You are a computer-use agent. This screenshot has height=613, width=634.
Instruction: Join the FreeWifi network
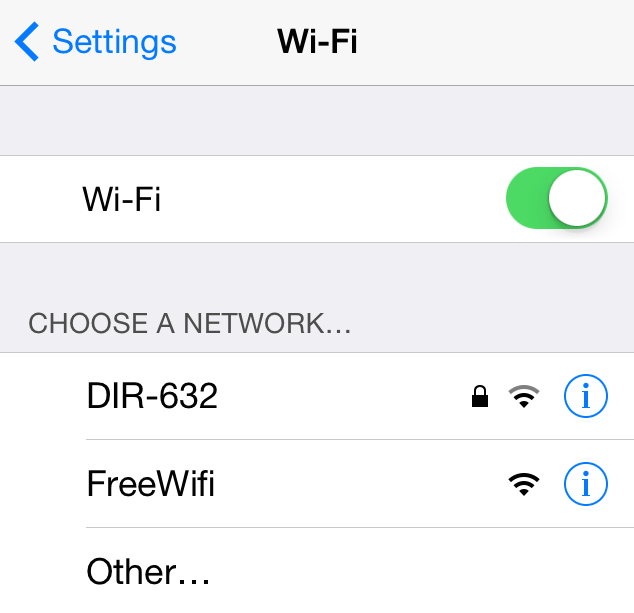[151, 485]
